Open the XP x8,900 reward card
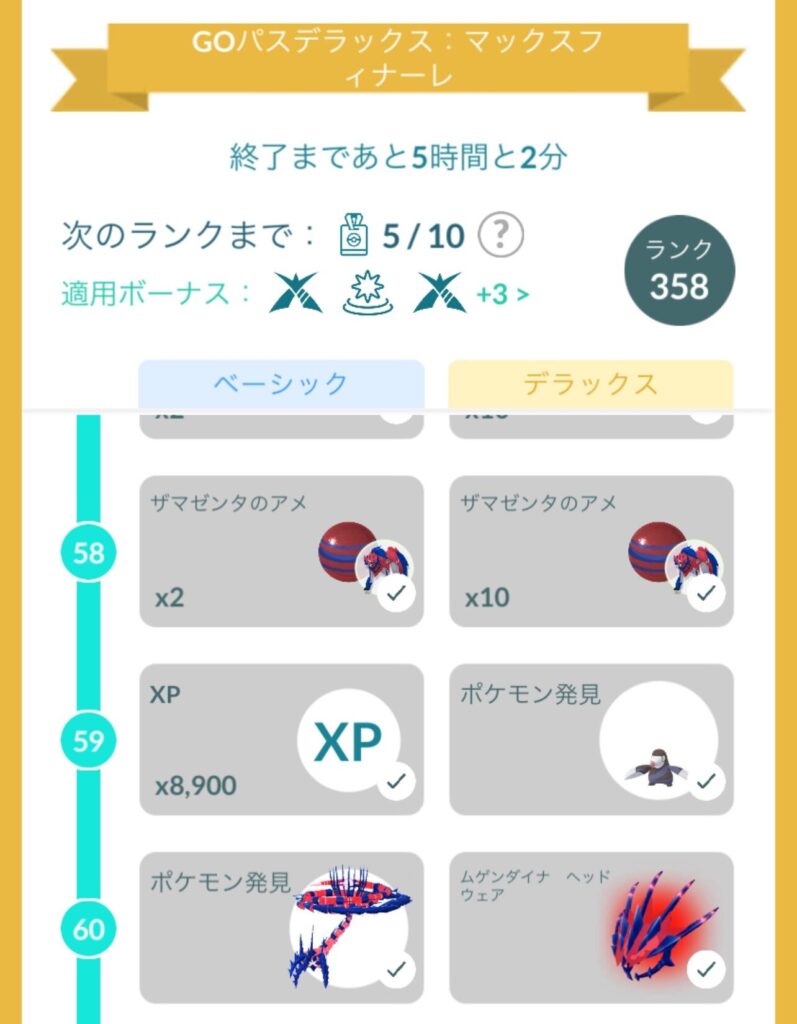Screen dimensions: 797x1024 point(281,739)
